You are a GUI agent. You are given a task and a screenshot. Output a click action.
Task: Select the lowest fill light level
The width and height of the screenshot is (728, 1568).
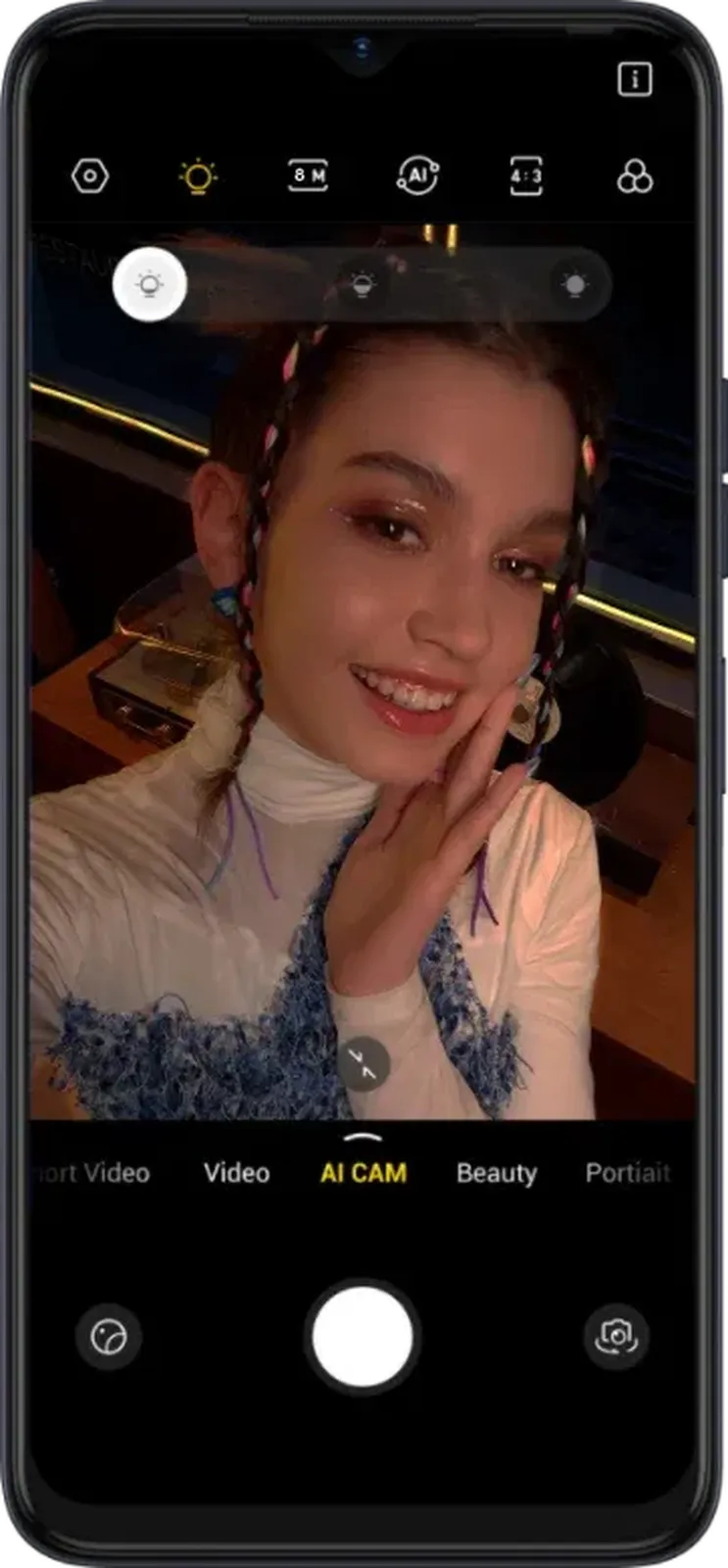coord(149,286)
